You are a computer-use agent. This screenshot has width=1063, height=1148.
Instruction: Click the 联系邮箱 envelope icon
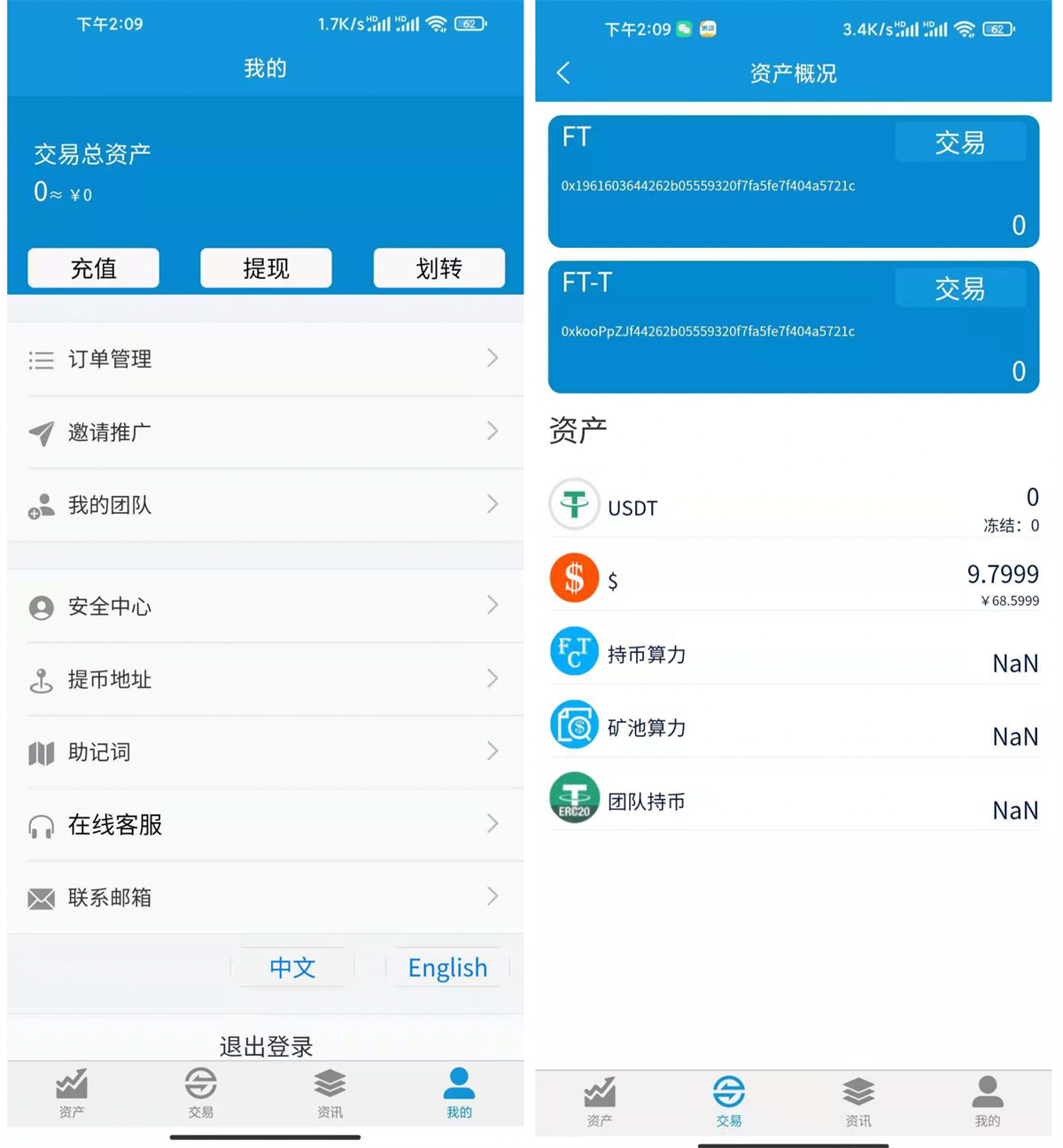[42, 897]
